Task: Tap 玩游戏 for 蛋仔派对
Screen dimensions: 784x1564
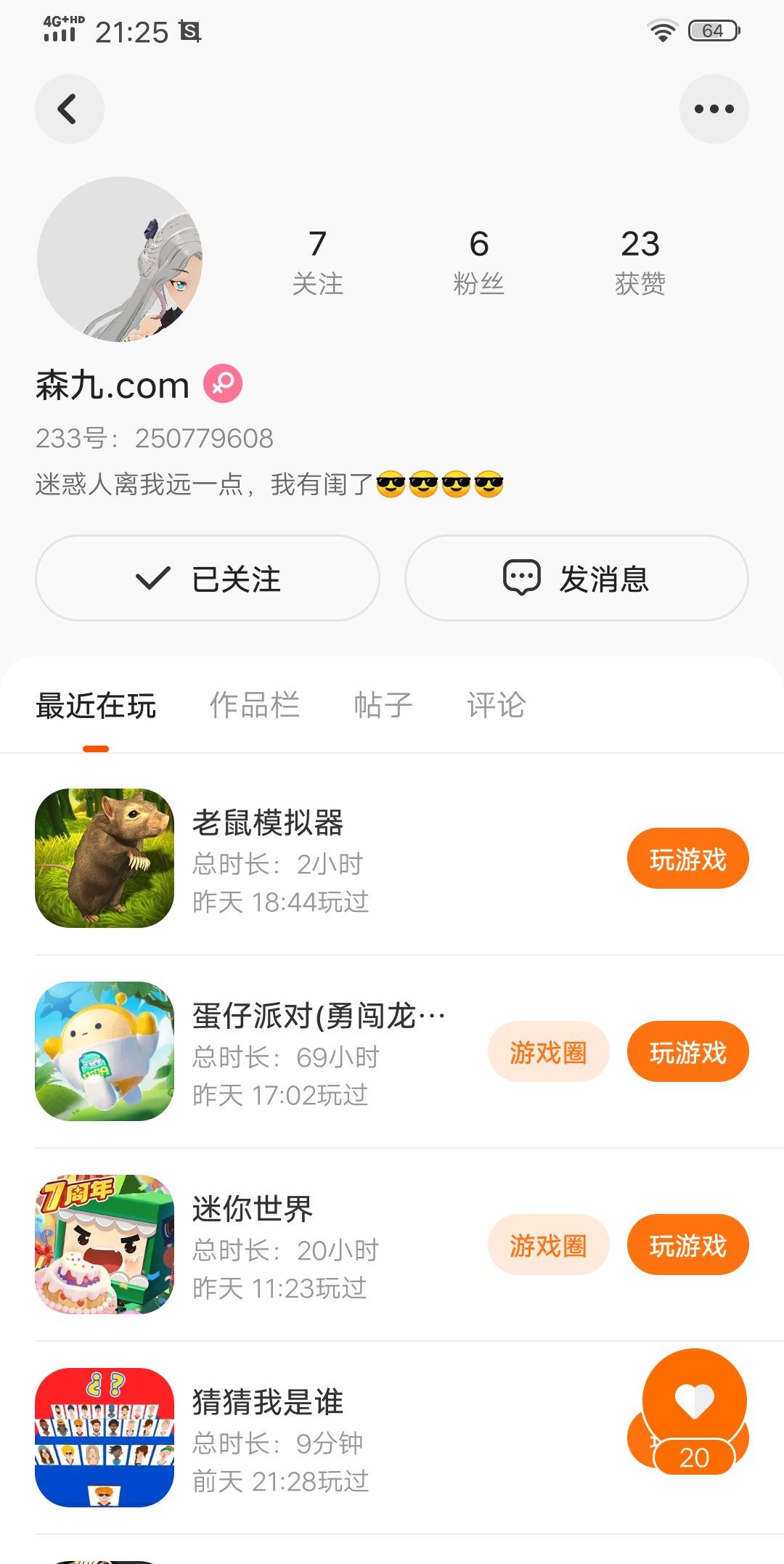Action: point(687,1052)
